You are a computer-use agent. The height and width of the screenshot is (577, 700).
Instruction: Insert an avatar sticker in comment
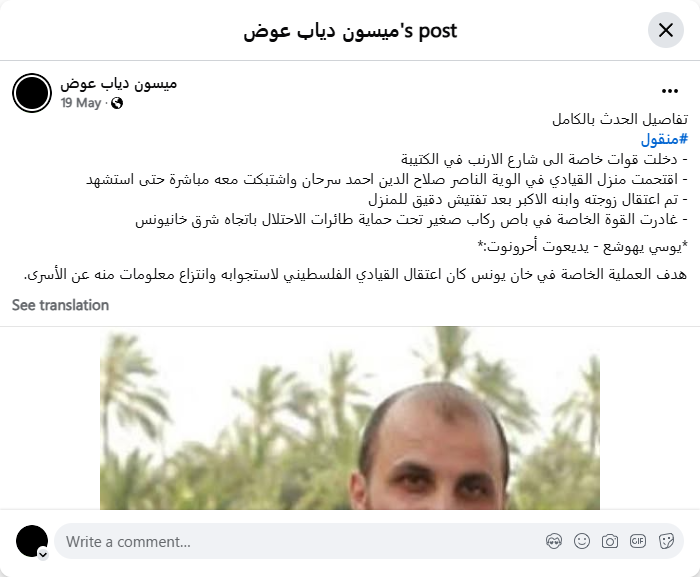coord(554,541)
